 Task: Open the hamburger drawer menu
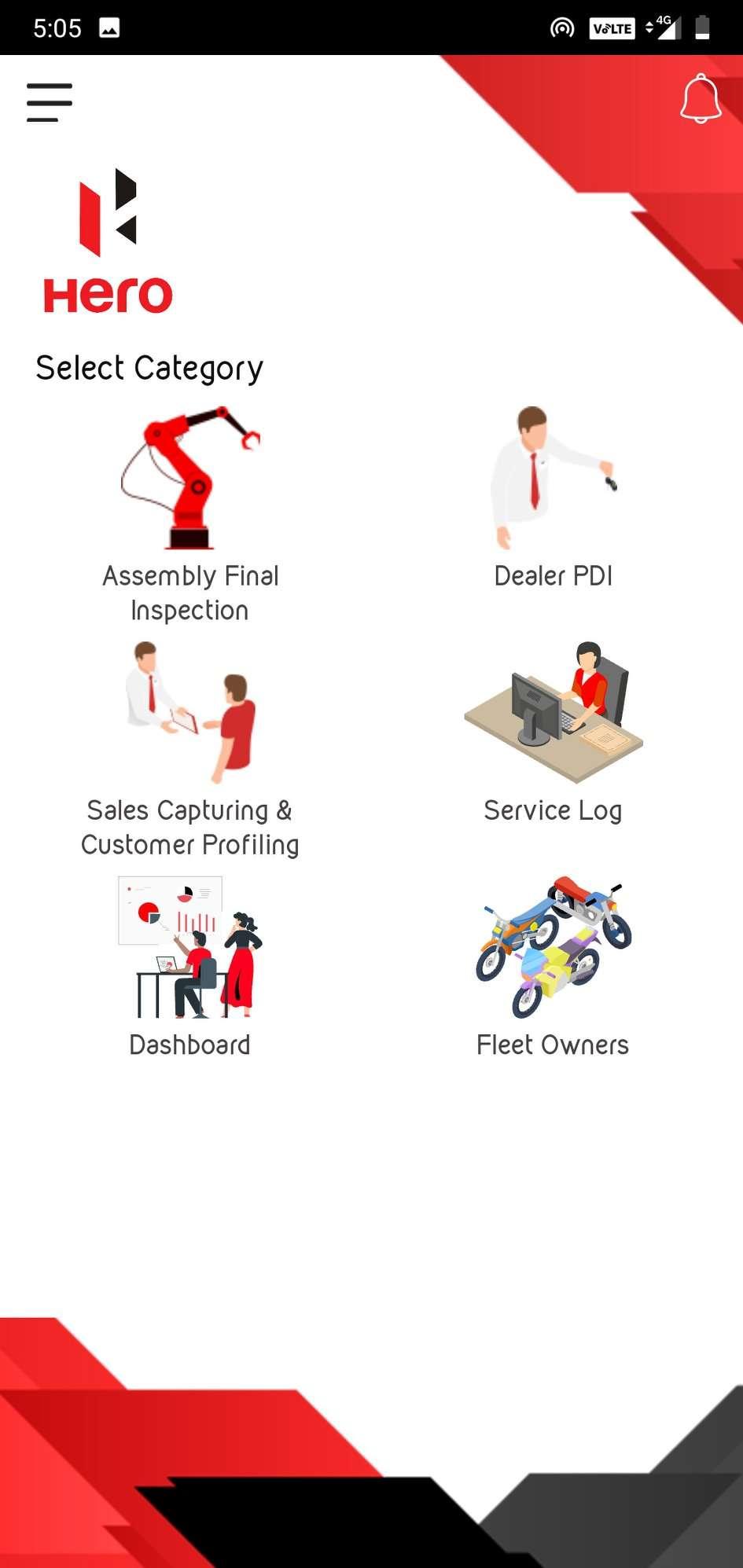click(50, 102)
